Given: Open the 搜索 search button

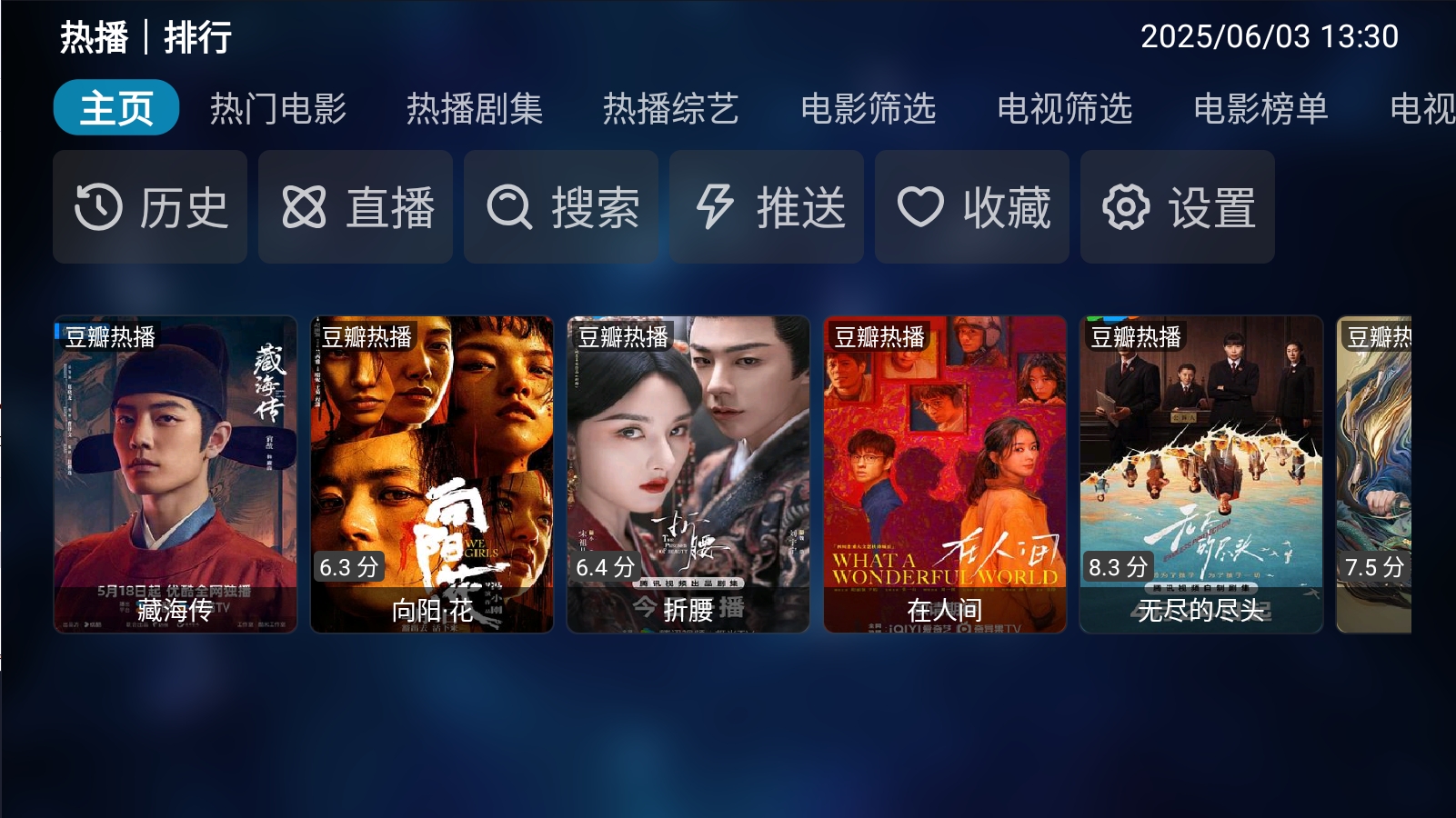Looking at the screenshot, I should pos(561,207).
